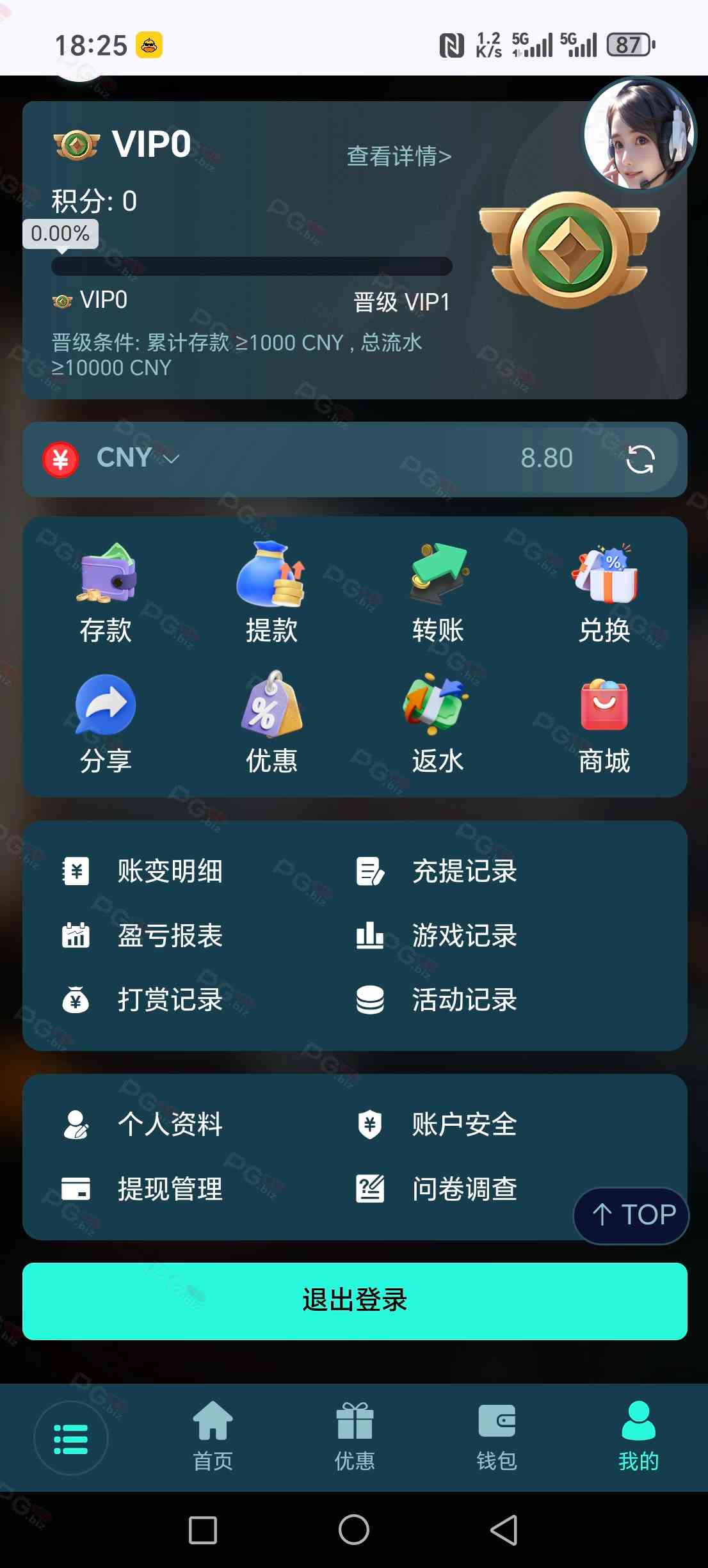
Task: Open 账变明细 account details
Action: point(170,871)
